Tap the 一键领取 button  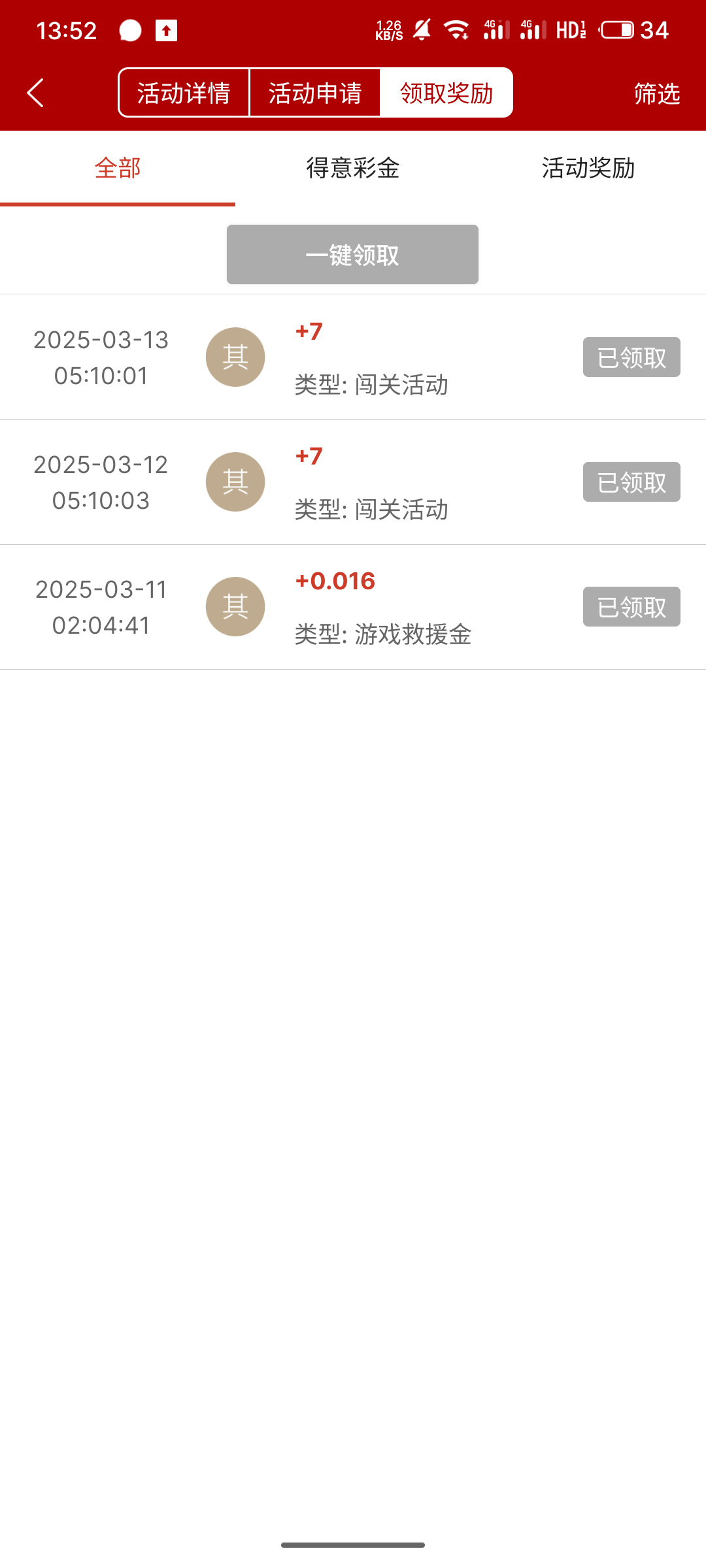point(352,255)
